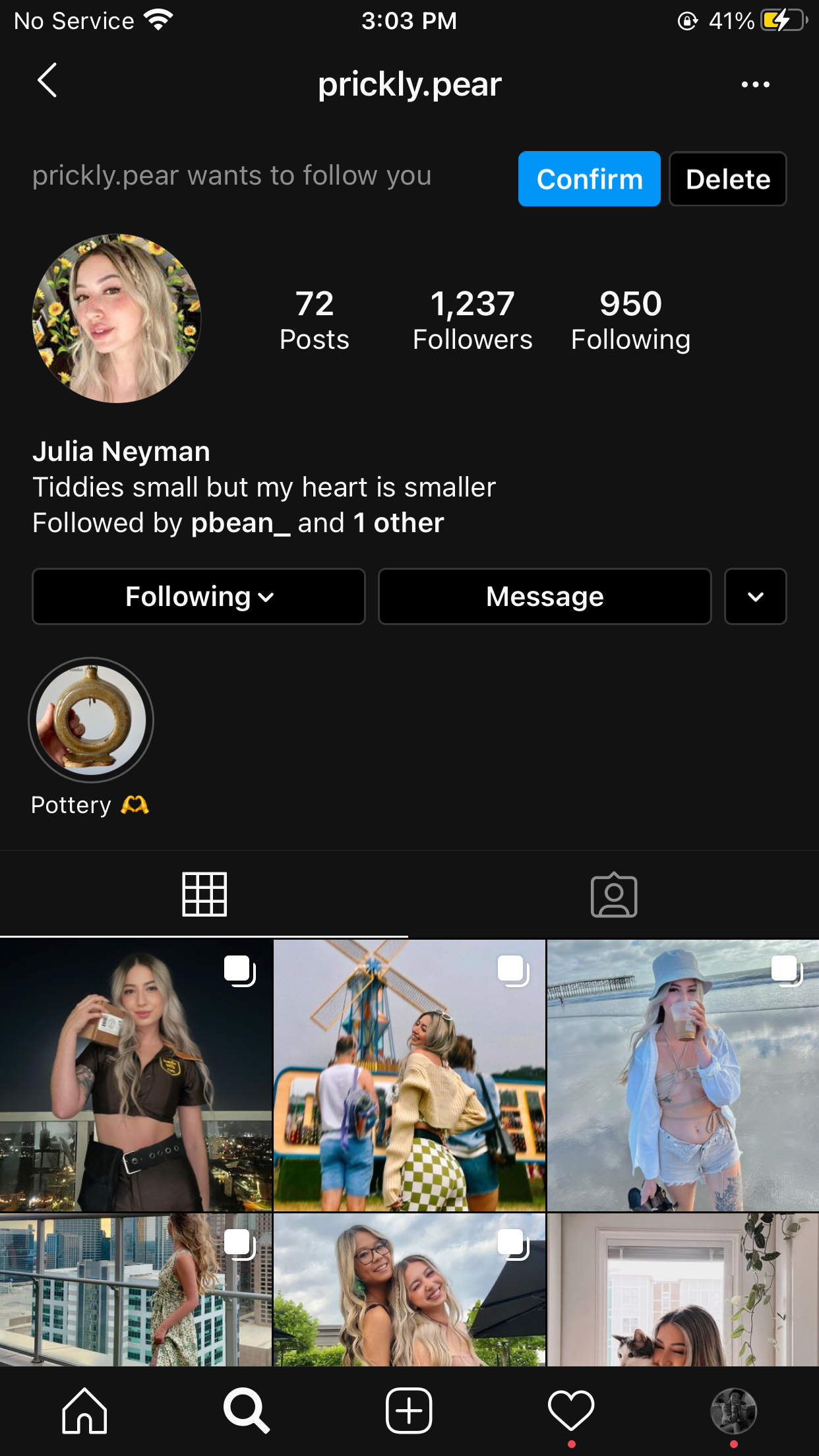Switch to the posts grid tab
The image size is (819, 1456).
[x=204, y=894]
